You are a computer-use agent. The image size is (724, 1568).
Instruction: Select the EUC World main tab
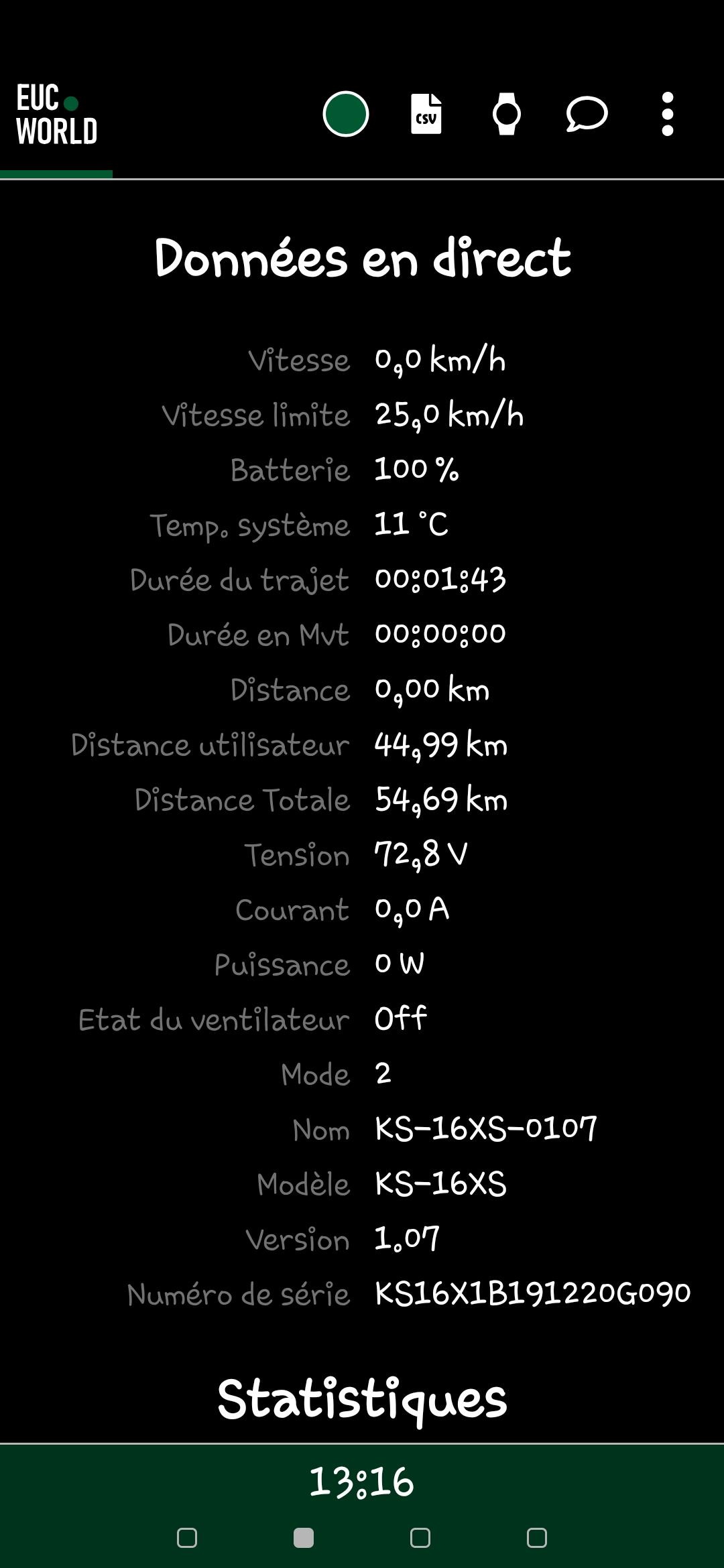click(56, 115)
